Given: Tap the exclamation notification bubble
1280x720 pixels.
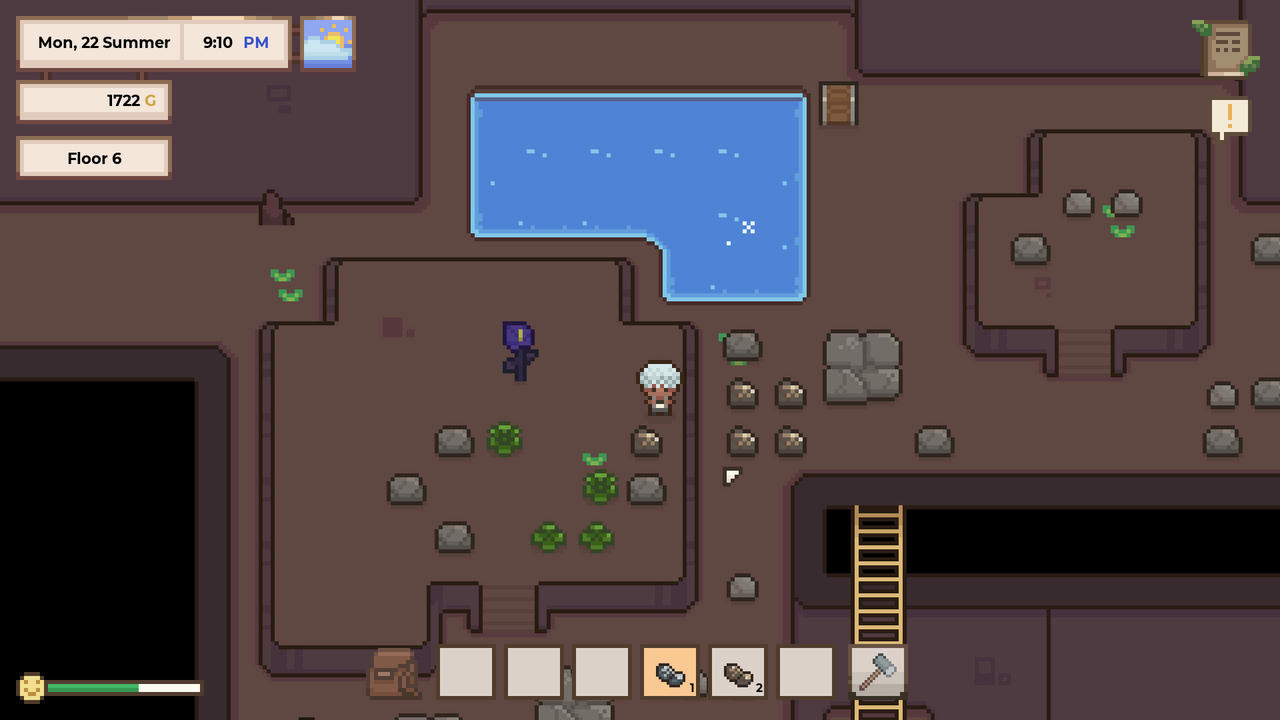Looking at the screenshot, I should (x=1229, y=116).
